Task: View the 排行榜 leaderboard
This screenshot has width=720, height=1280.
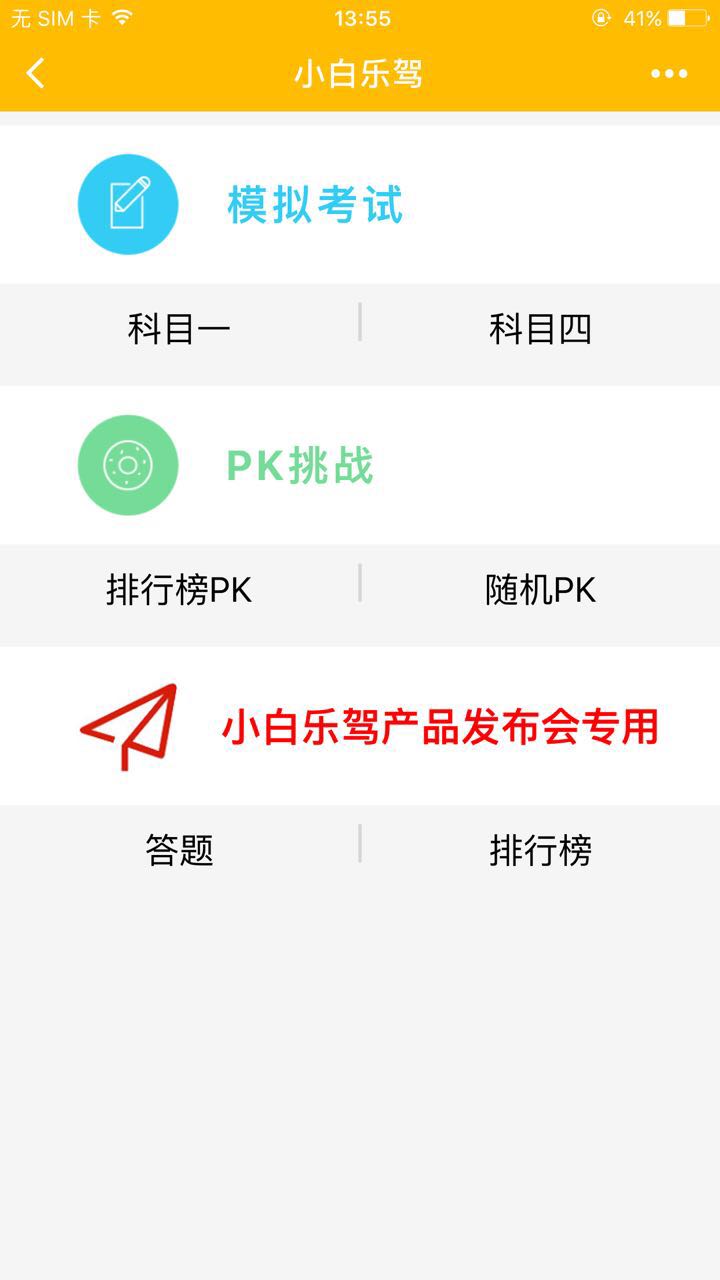Action: point(540,852)
